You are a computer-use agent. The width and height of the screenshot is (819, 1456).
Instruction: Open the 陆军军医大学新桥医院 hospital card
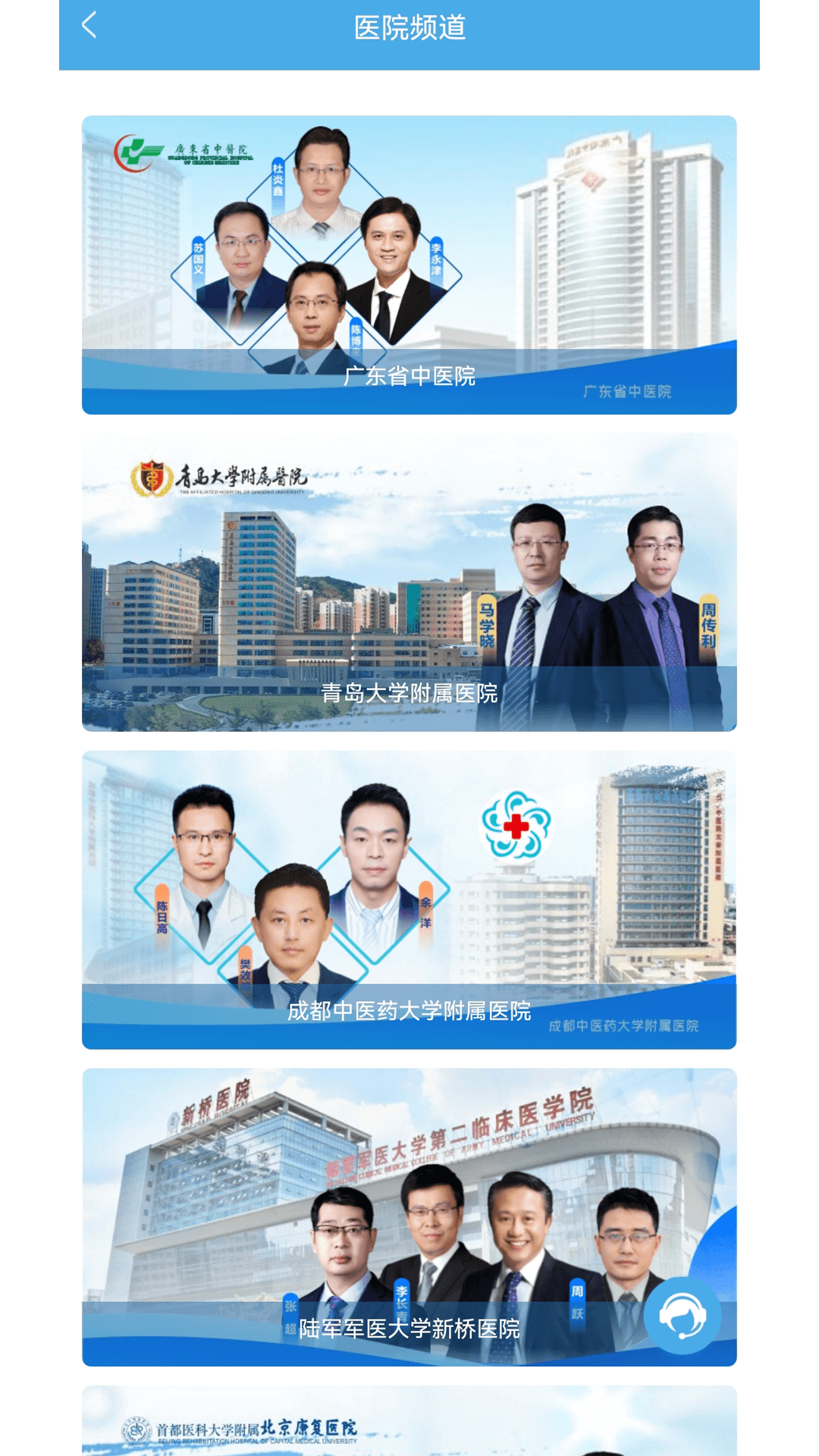tap(409, 1216)
